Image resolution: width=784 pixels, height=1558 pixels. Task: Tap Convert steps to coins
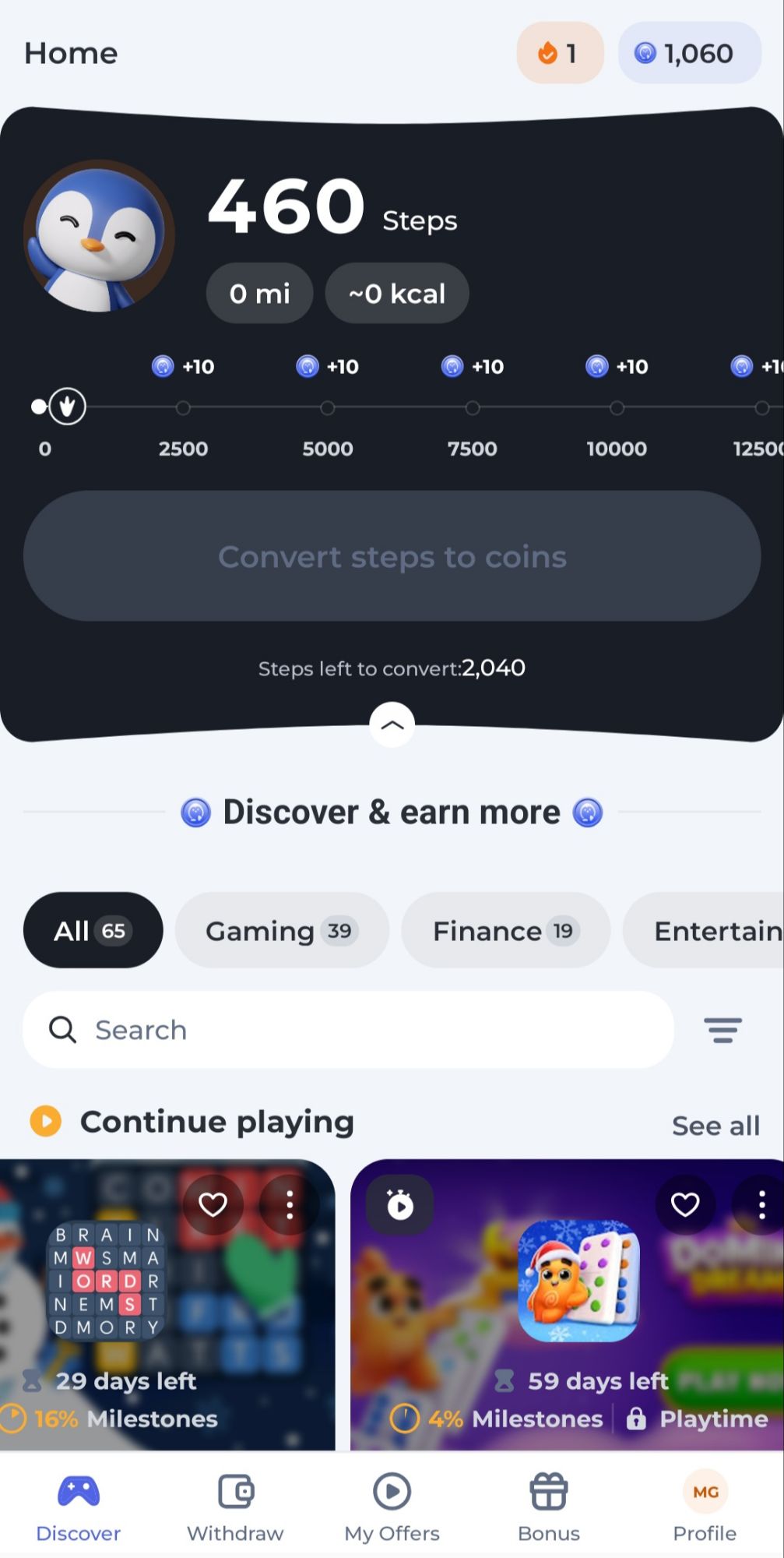tap(392, 556)
